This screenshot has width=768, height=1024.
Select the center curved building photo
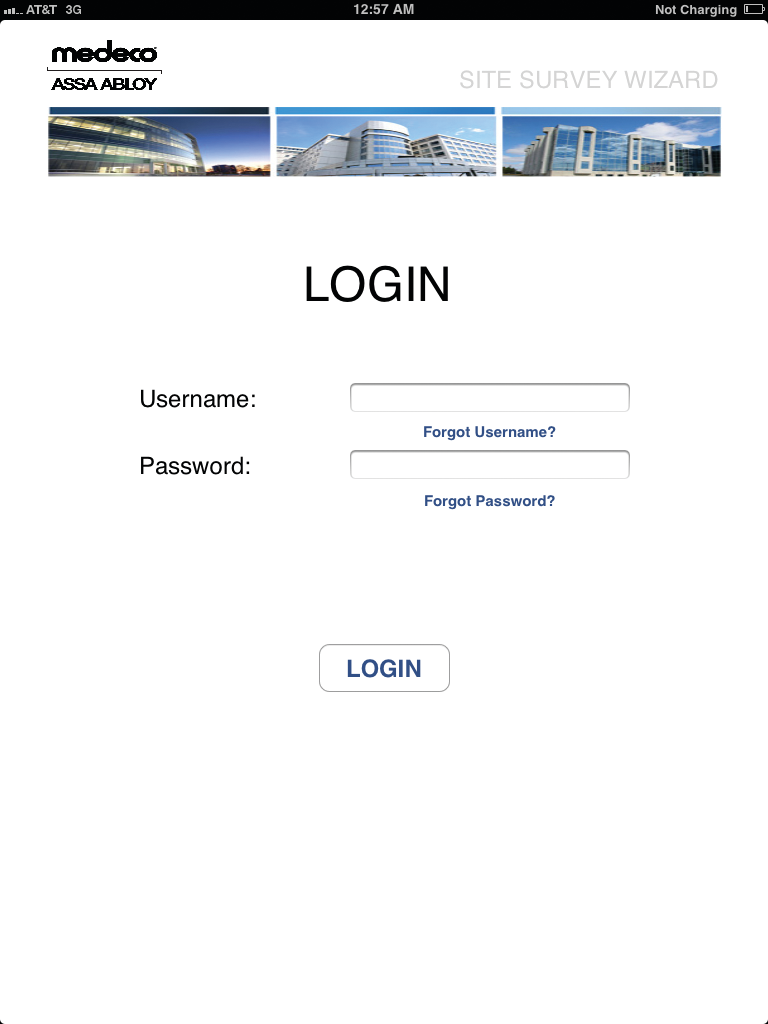[384, 142]
